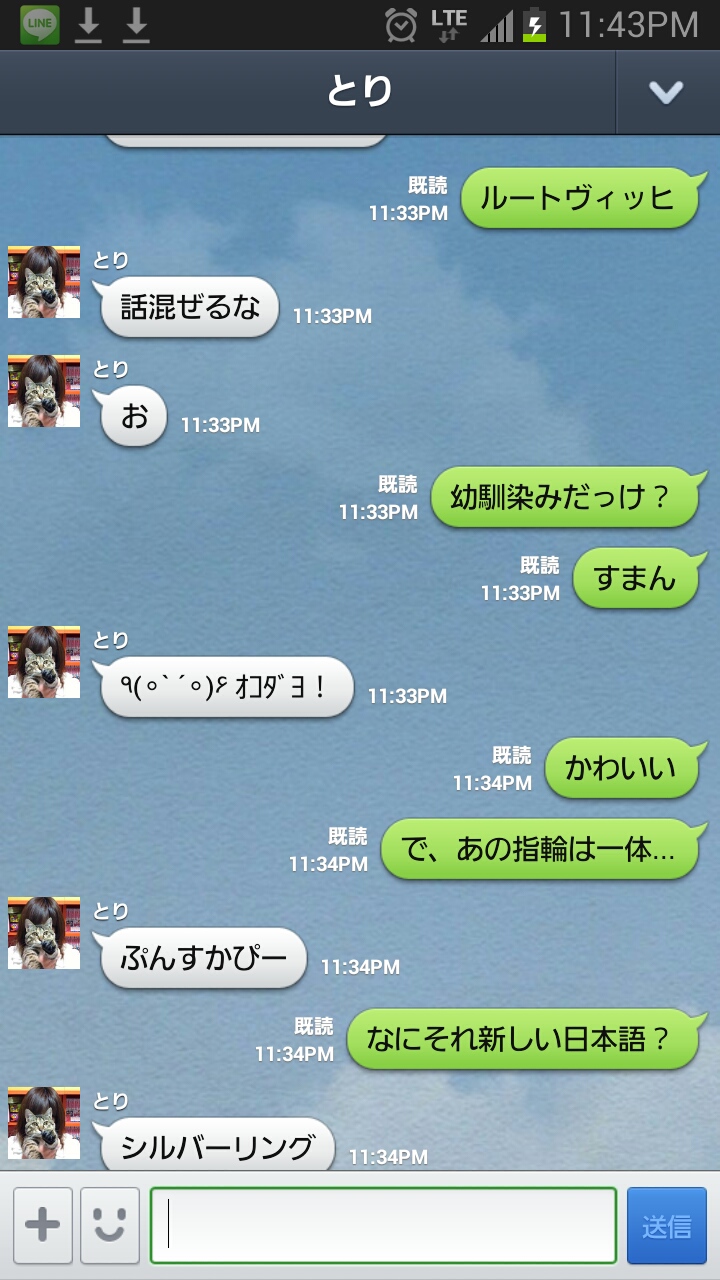Expand the chat options dropdown arrow
Viewport: 720px width, 1280px height.
[x=666, y=92]
